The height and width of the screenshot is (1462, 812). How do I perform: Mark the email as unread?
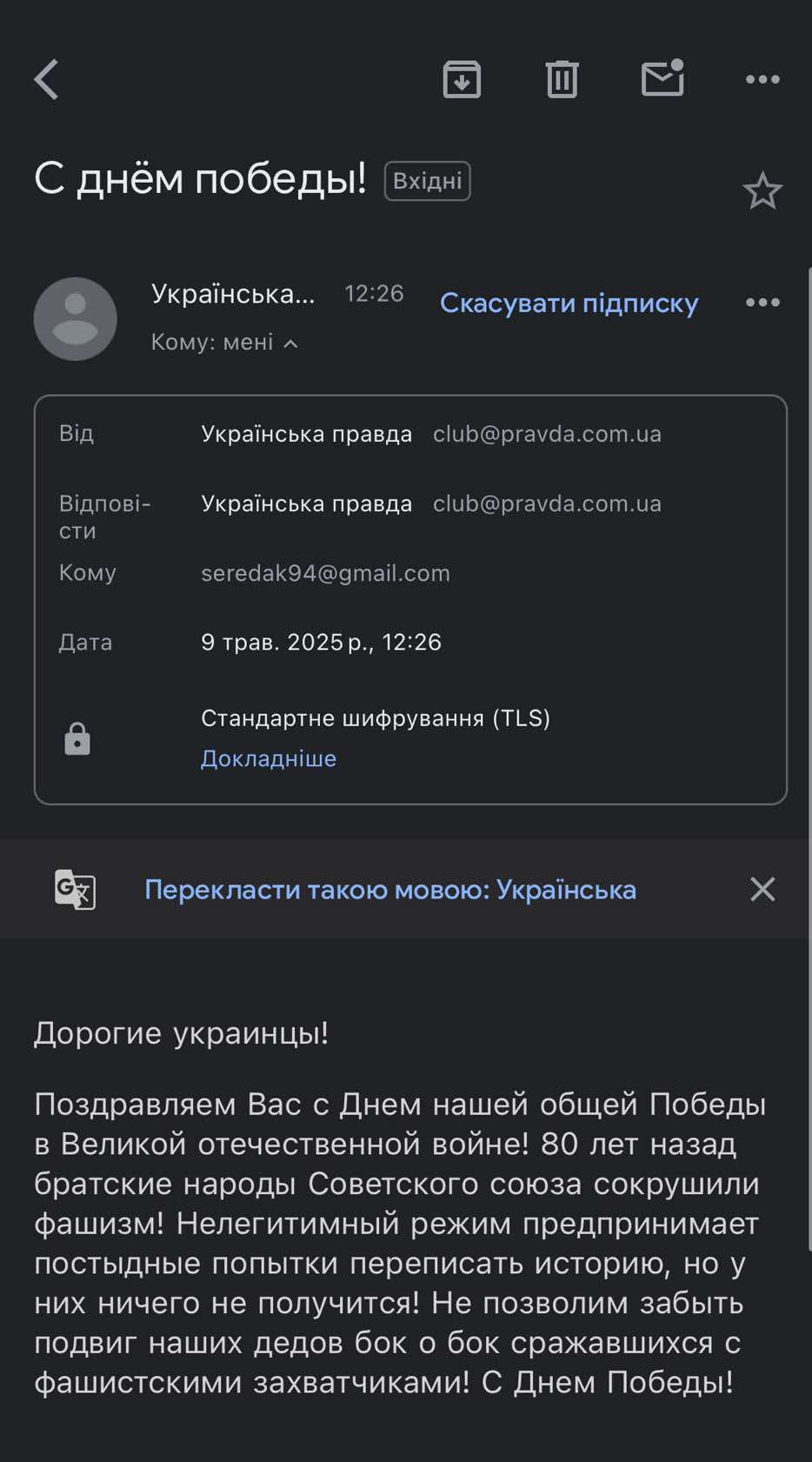[662, 79]
